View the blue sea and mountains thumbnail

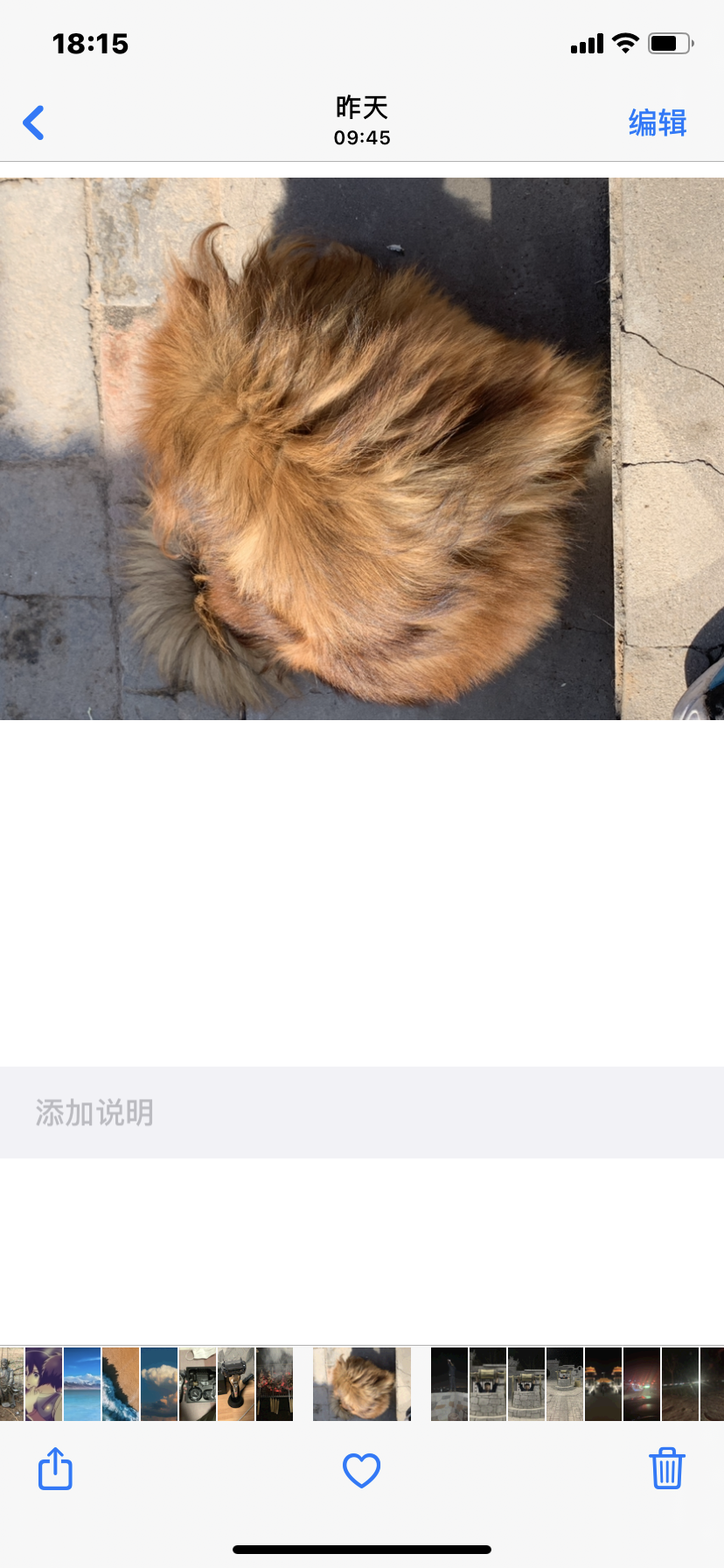click(x=82, y=1384)
